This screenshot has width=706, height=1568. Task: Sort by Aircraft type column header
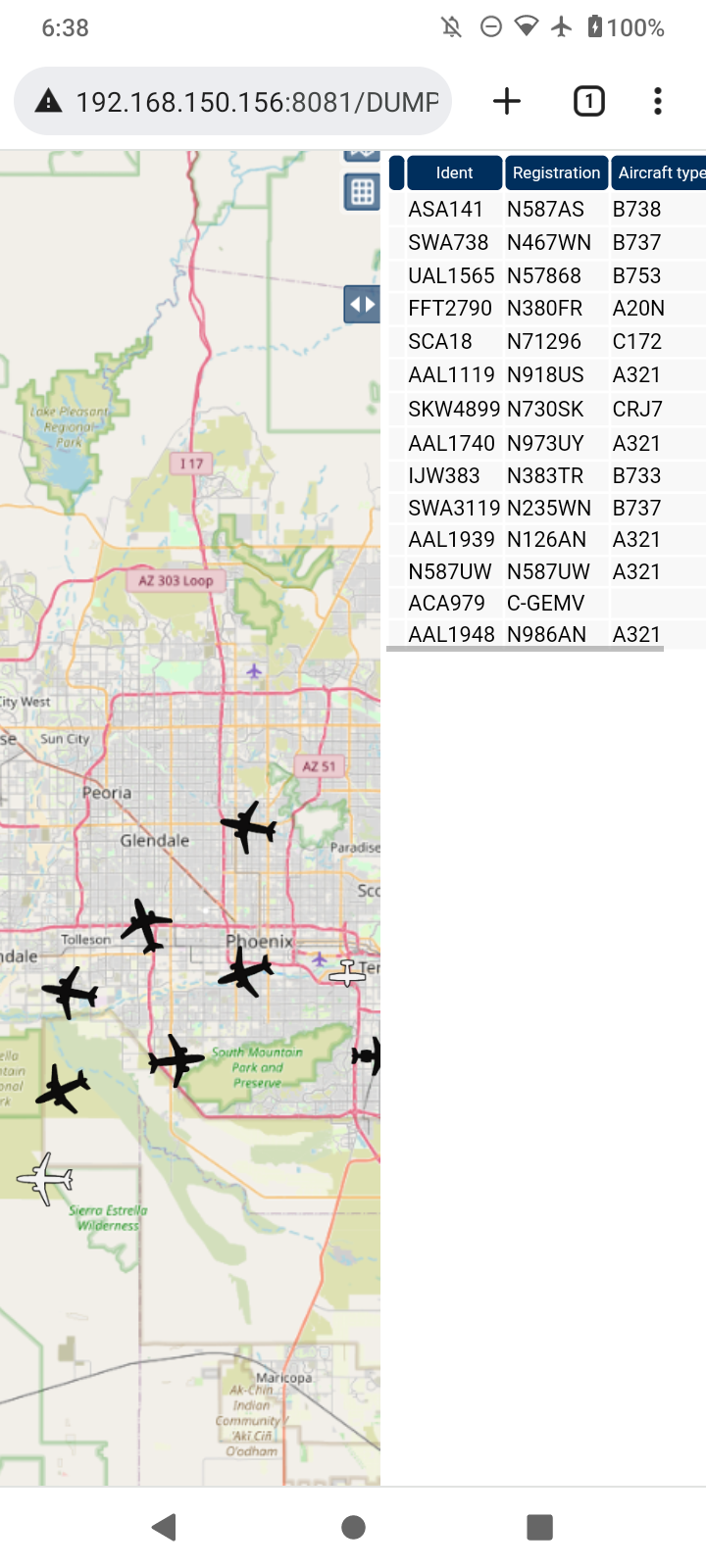(659, 172)
